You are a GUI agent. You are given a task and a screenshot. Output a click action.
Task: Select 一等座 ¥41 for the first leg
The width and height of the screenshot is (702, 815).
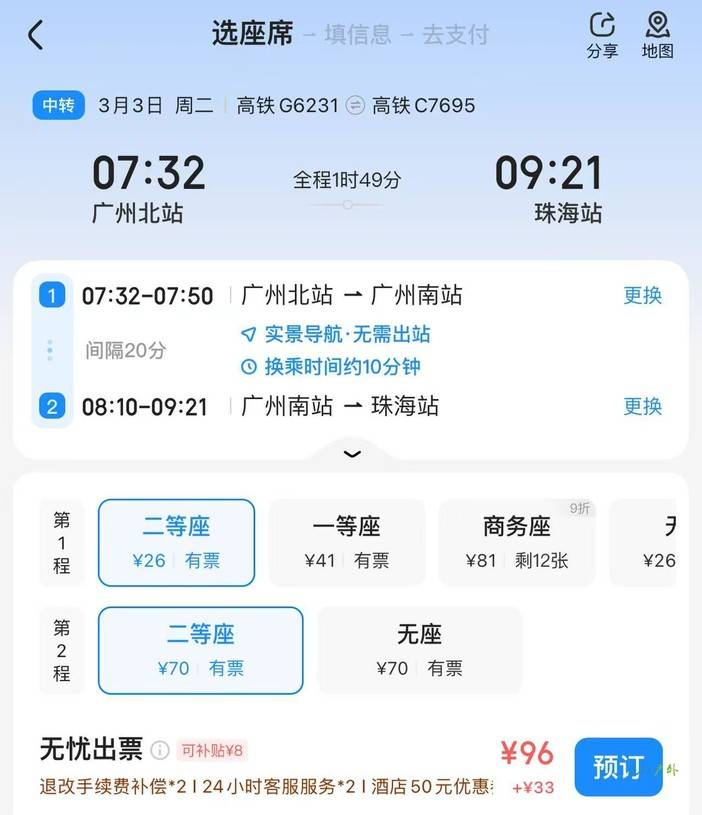pos(347,543)
